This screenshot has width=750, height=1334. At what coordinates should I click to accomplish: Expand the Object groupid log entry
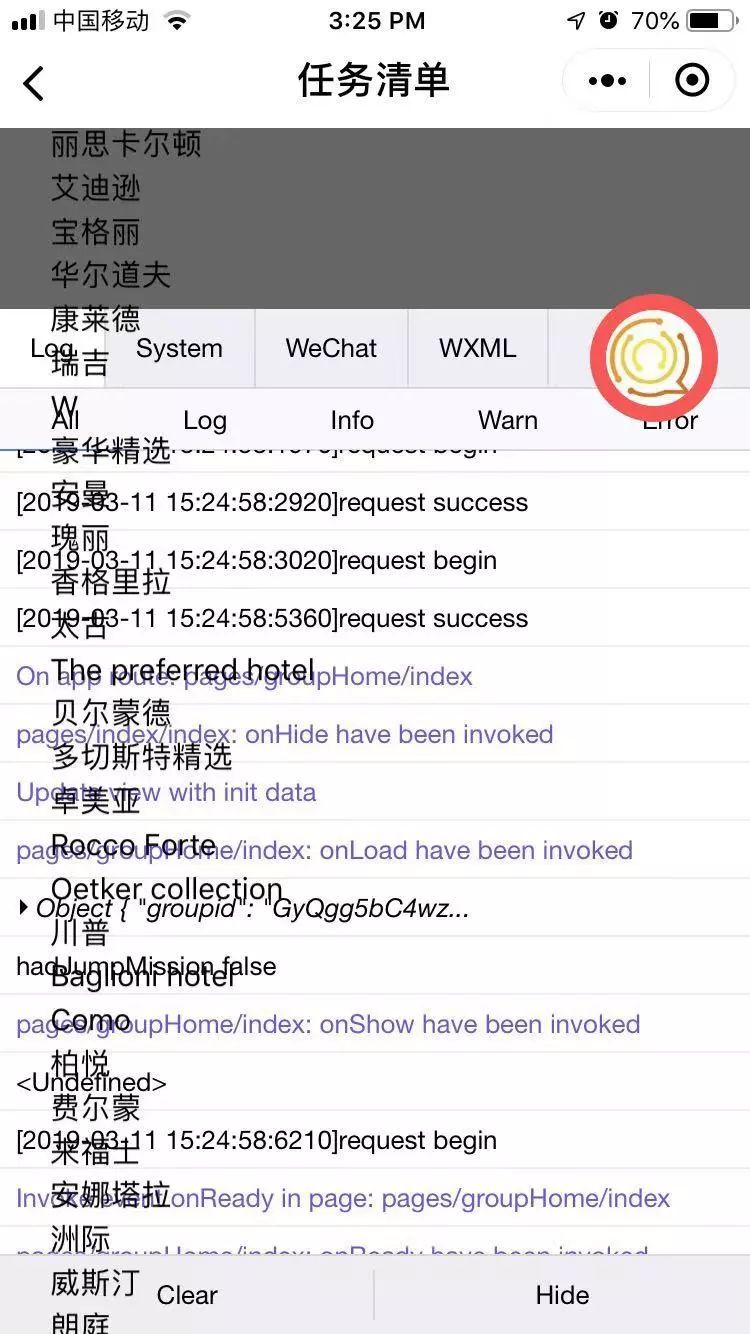[x=25, y=908]
